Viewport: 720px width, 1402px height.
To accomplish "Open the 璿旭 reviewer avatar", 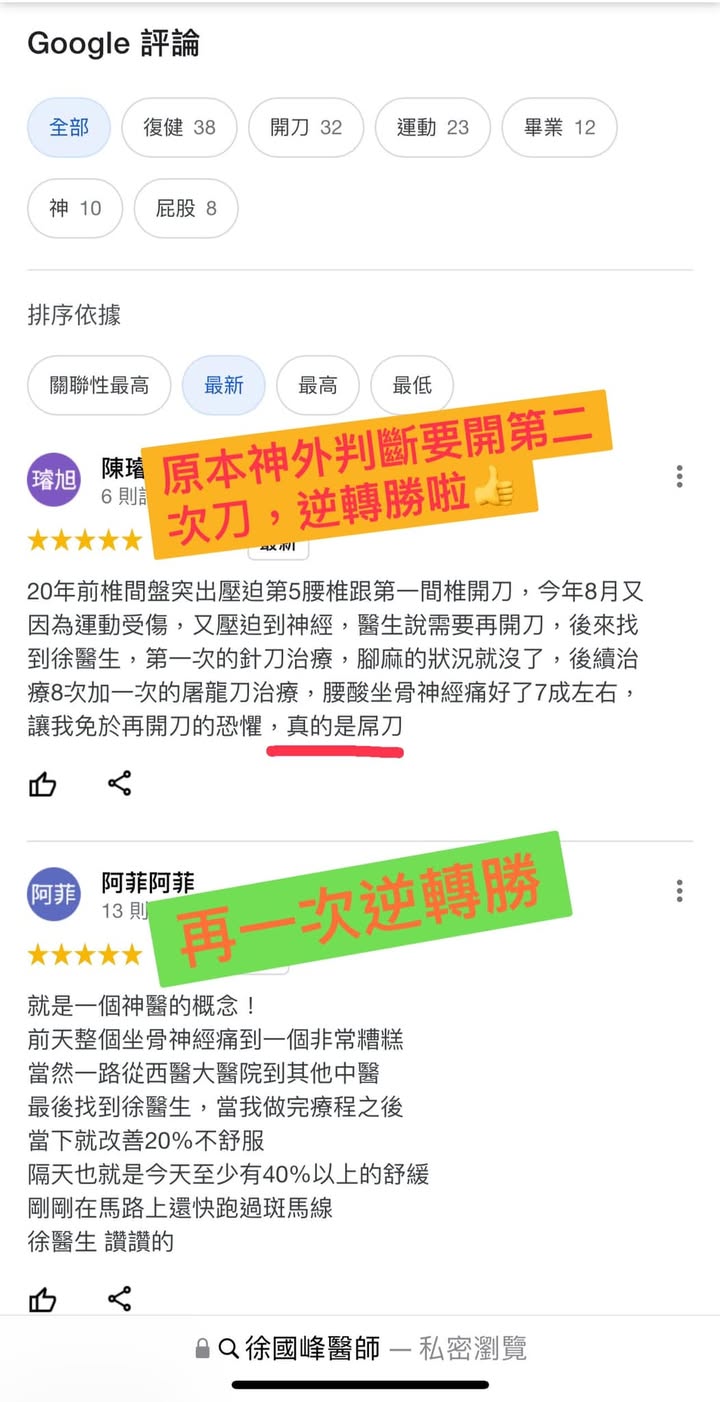I will [54, 482].
